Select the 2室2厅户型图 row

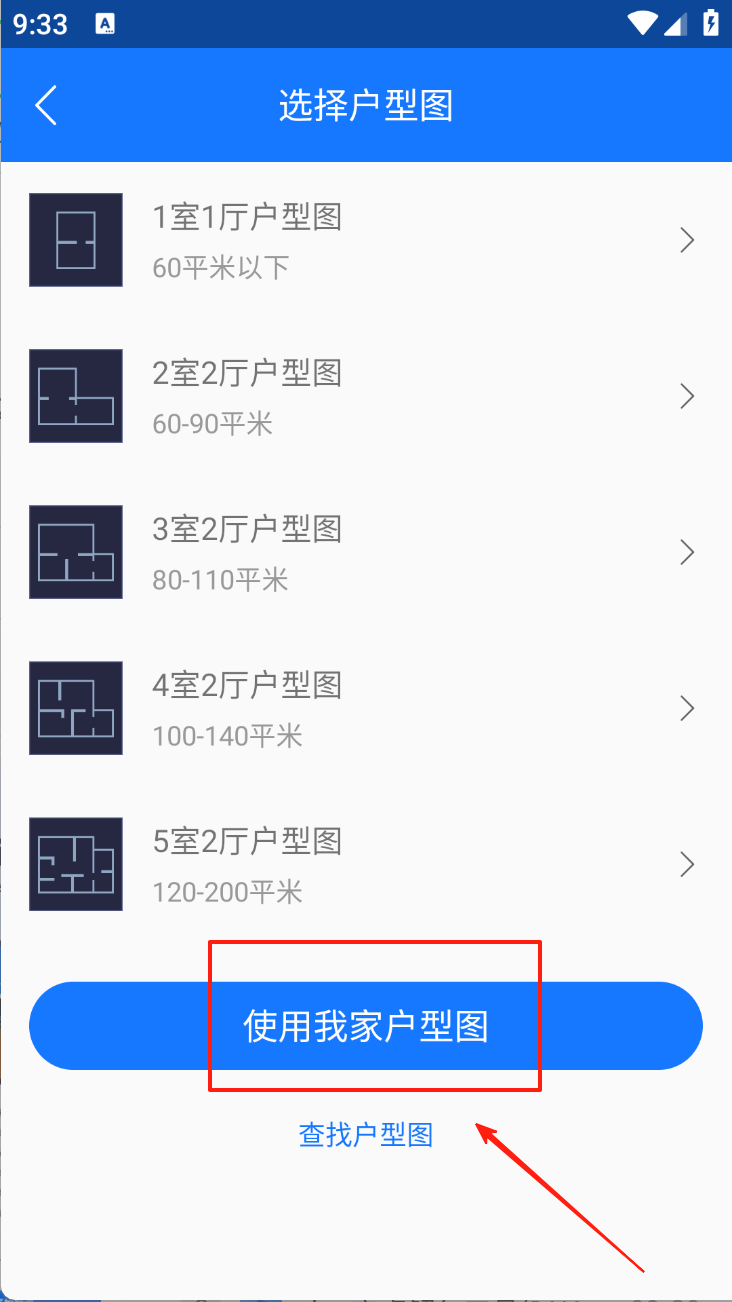coord(366,396)
